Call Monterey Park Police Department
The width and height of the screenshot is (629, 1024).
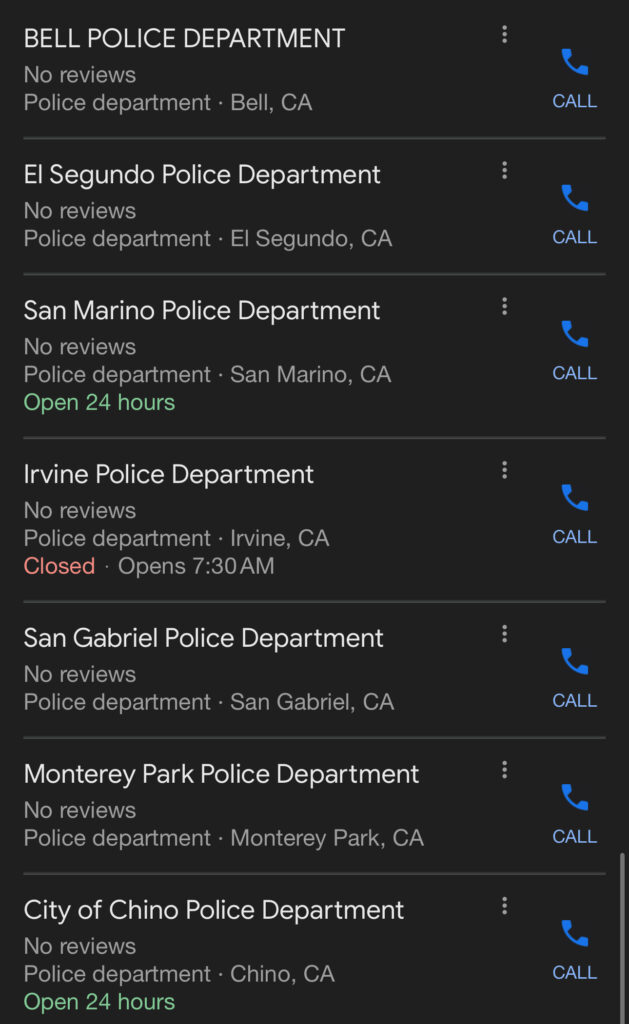click(574, 814)
